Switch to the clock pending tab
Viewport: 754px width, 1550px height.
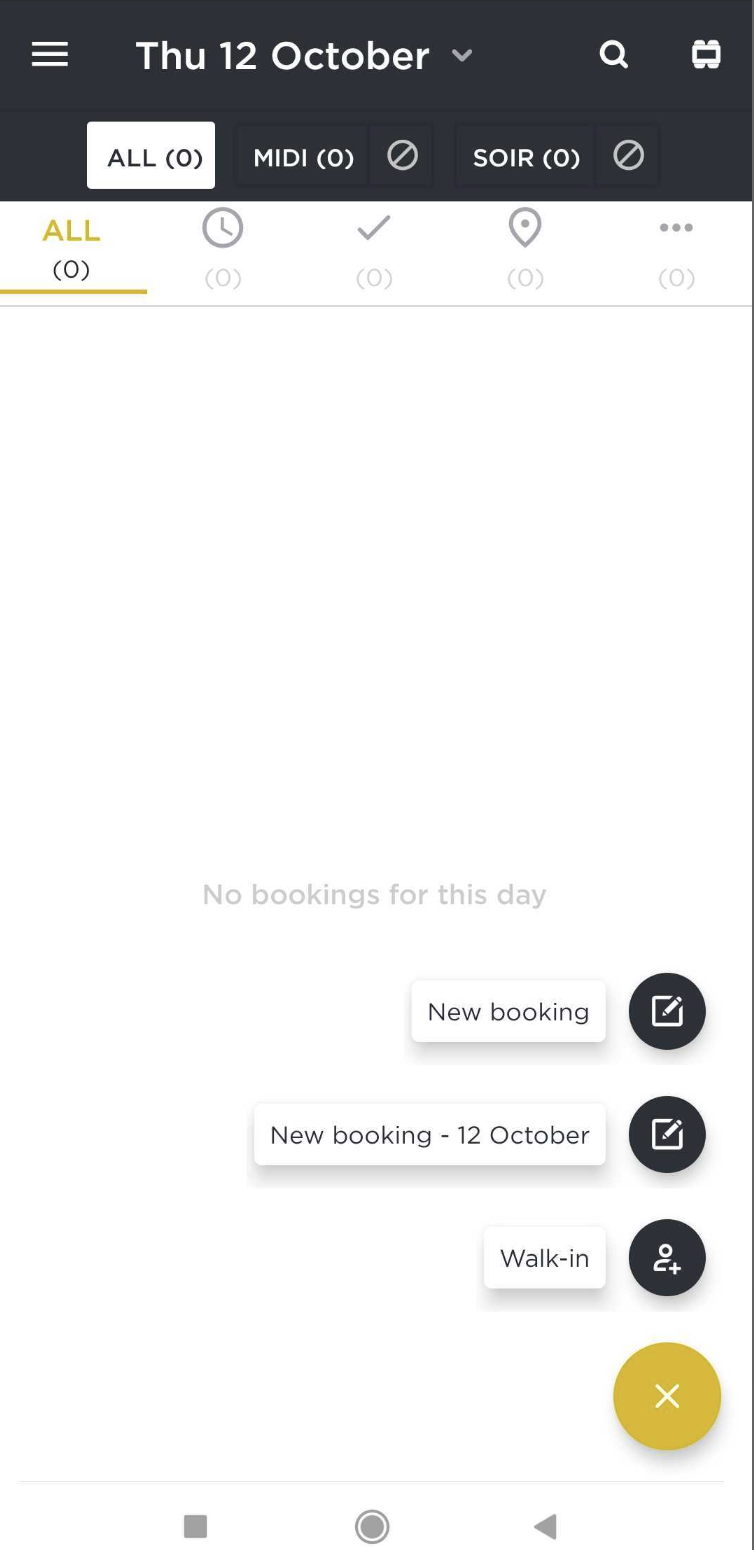click(223, 248)
